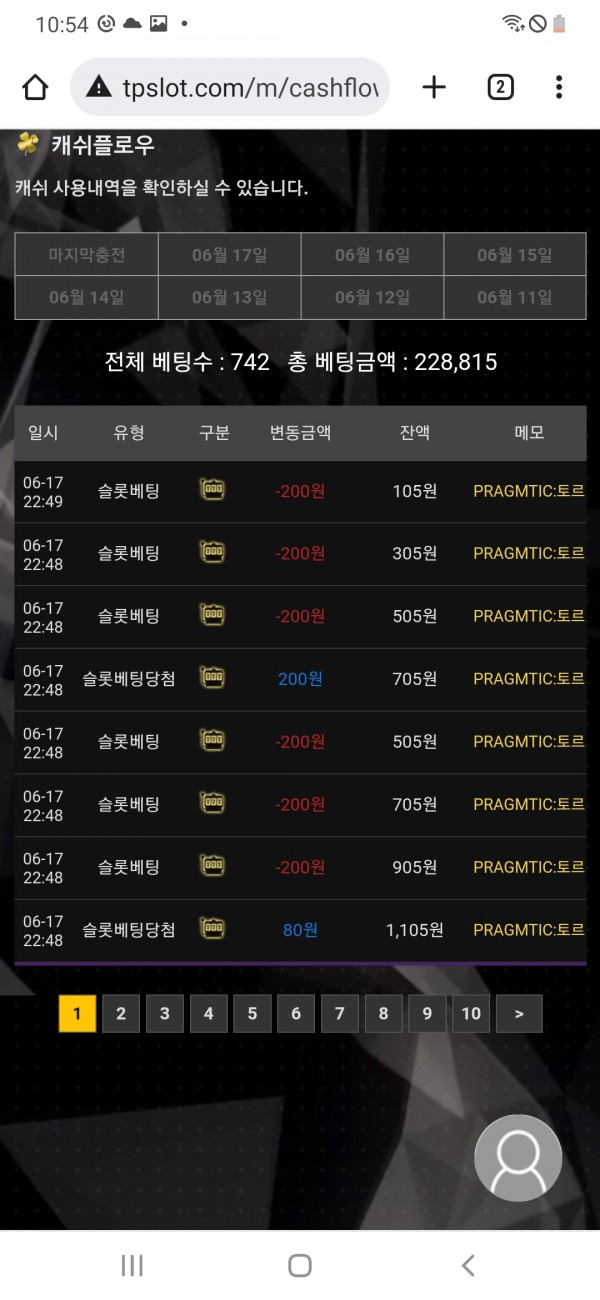The image size is (600, 1300).
Task: Tap the tpslot.com address bar
Action: click(x=230, y=88)
